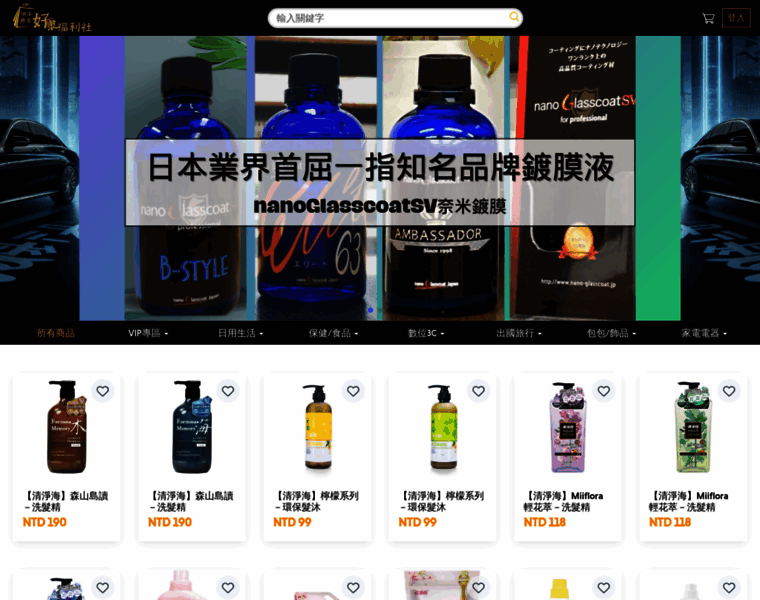This screenshot has width=760, height=600.
Task: Expand the VIP專區 dropdown
Action: [148, 333]
